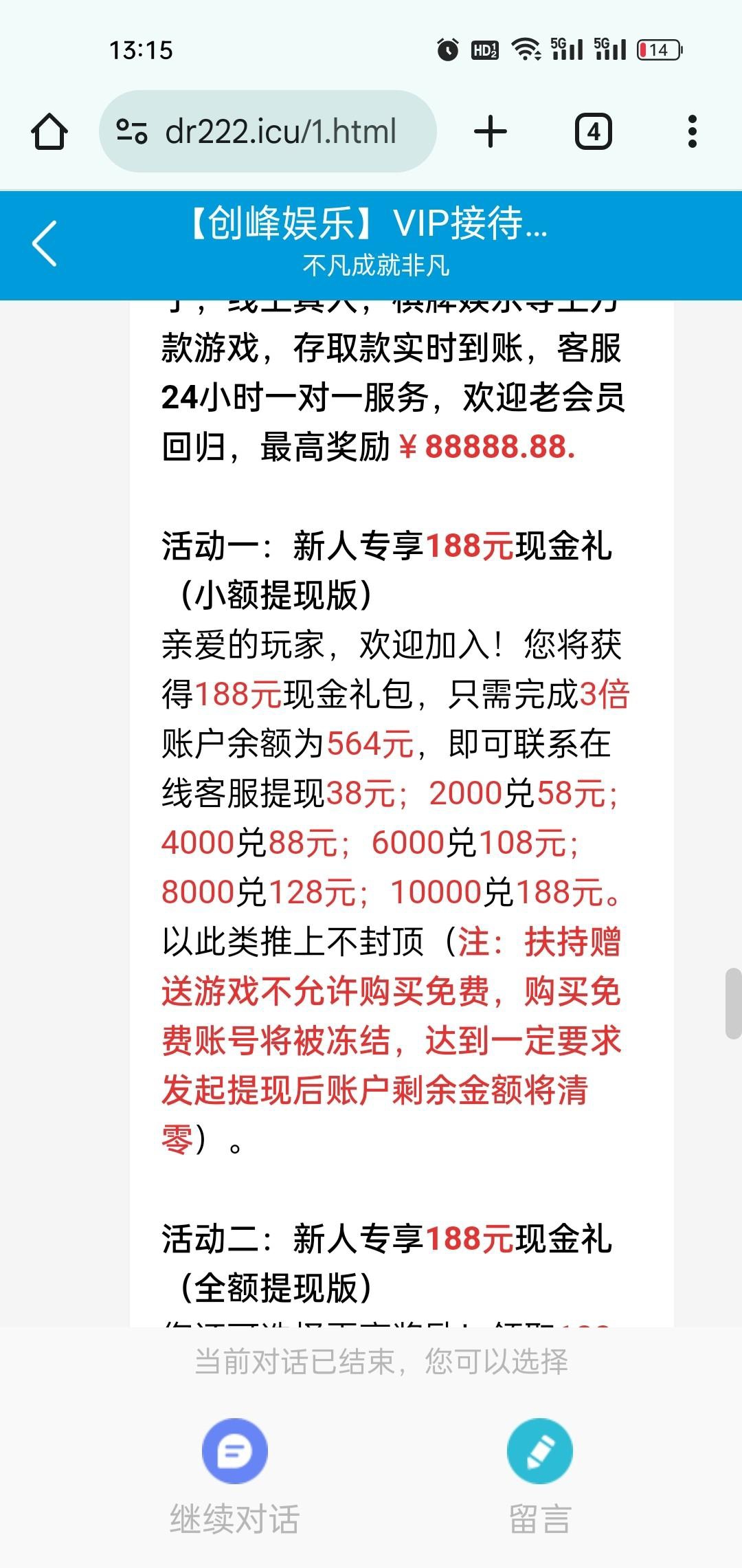Open the browser overflow menu
The width and height of the screenshot is (742, 1568).
pos(693,131)
